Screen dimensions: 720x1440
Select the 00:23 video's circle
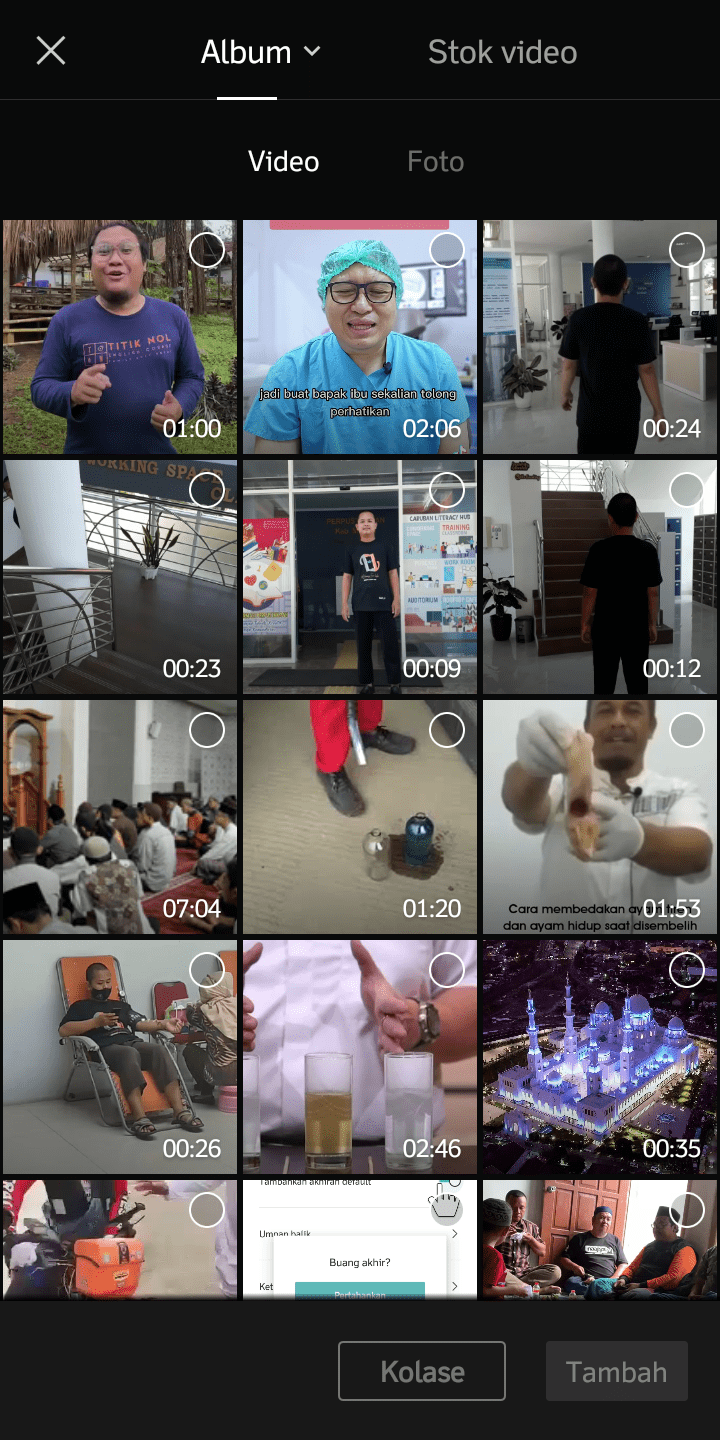point(207,490)
